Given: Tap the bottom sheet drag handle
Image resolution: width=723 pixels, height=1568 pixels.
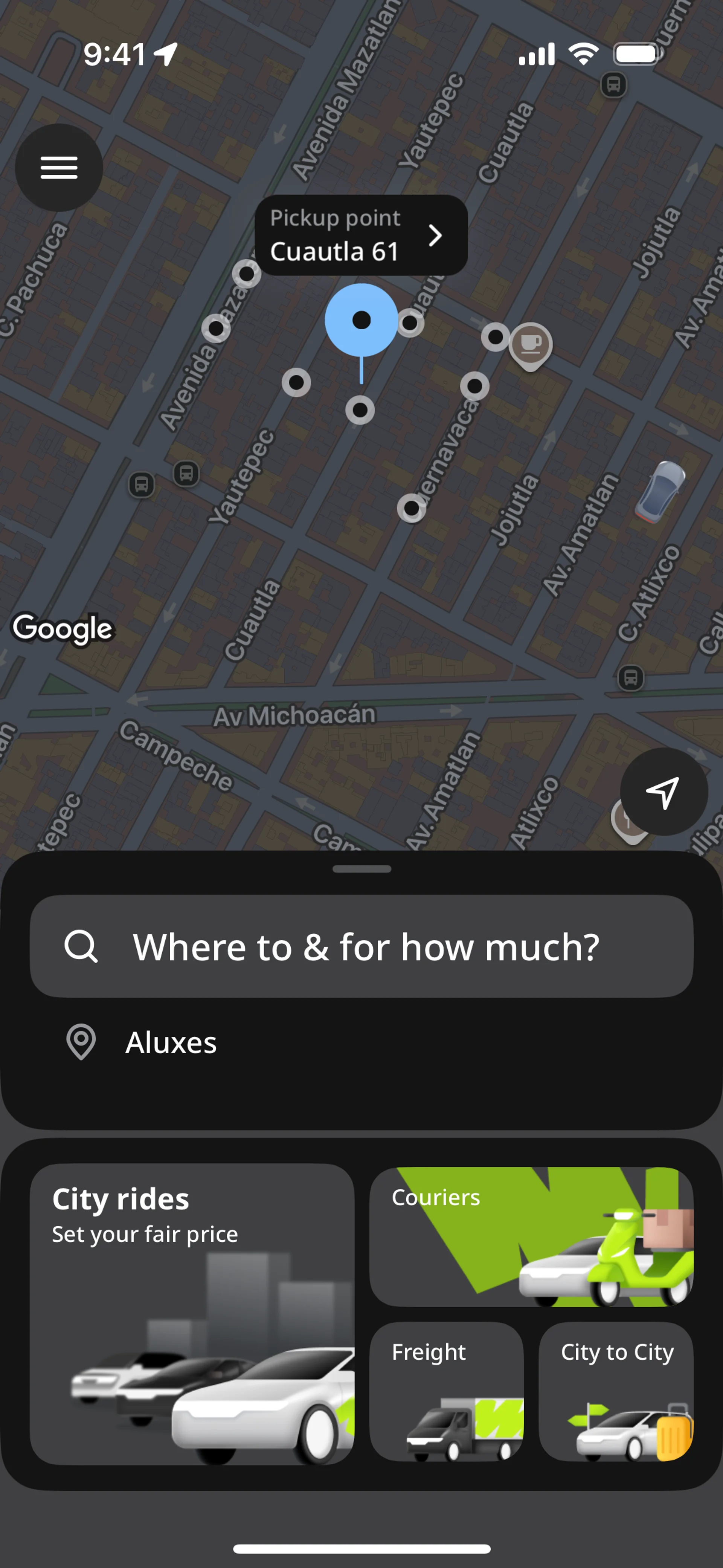Looking at the screenshot, I should click(x=361, y=869).
